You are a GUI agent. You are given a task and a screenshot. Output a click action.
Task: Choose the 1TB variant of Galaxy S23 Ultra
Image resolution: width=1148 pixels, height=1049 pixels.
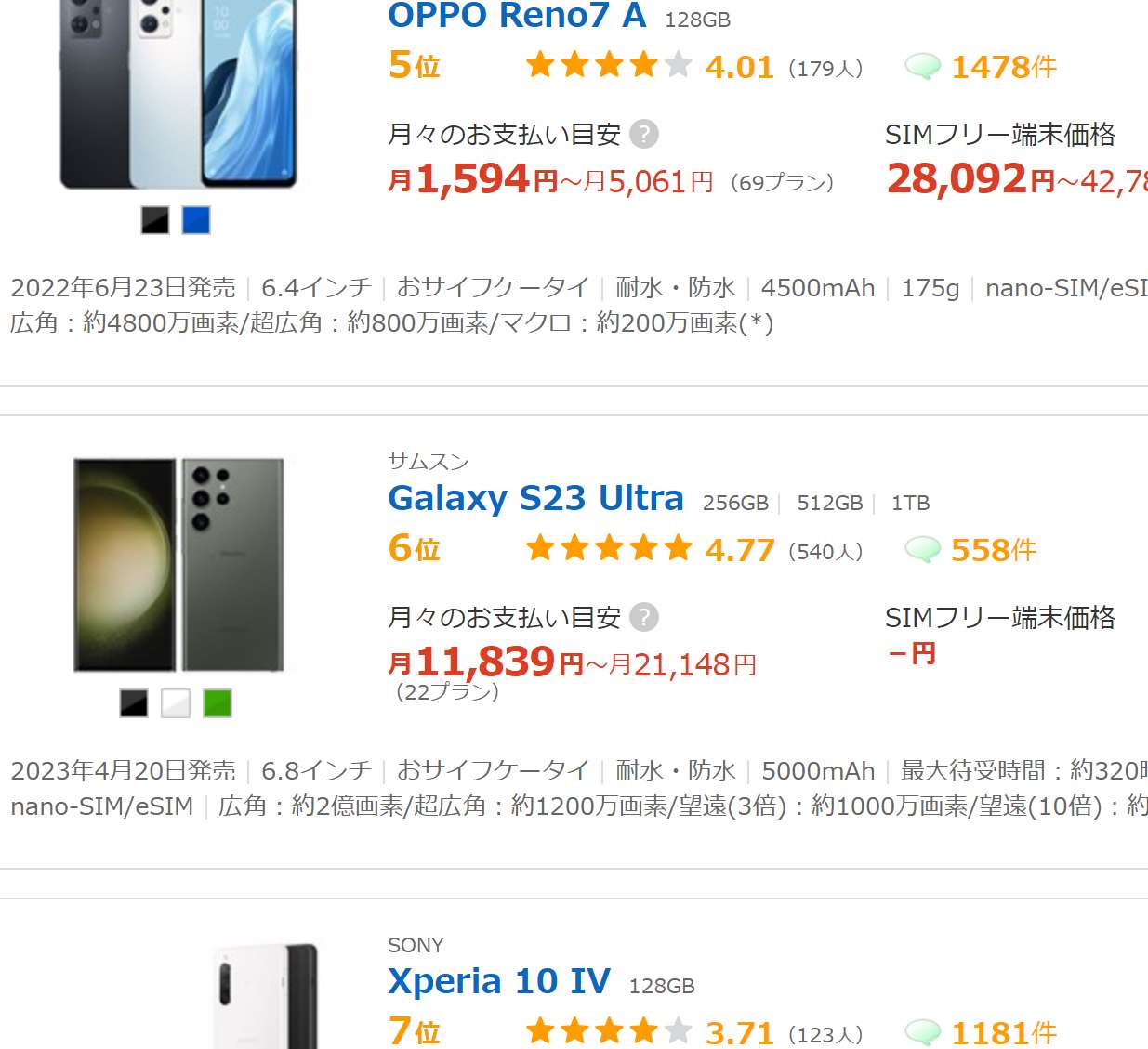pyautogui.click(x=910, y=504)
